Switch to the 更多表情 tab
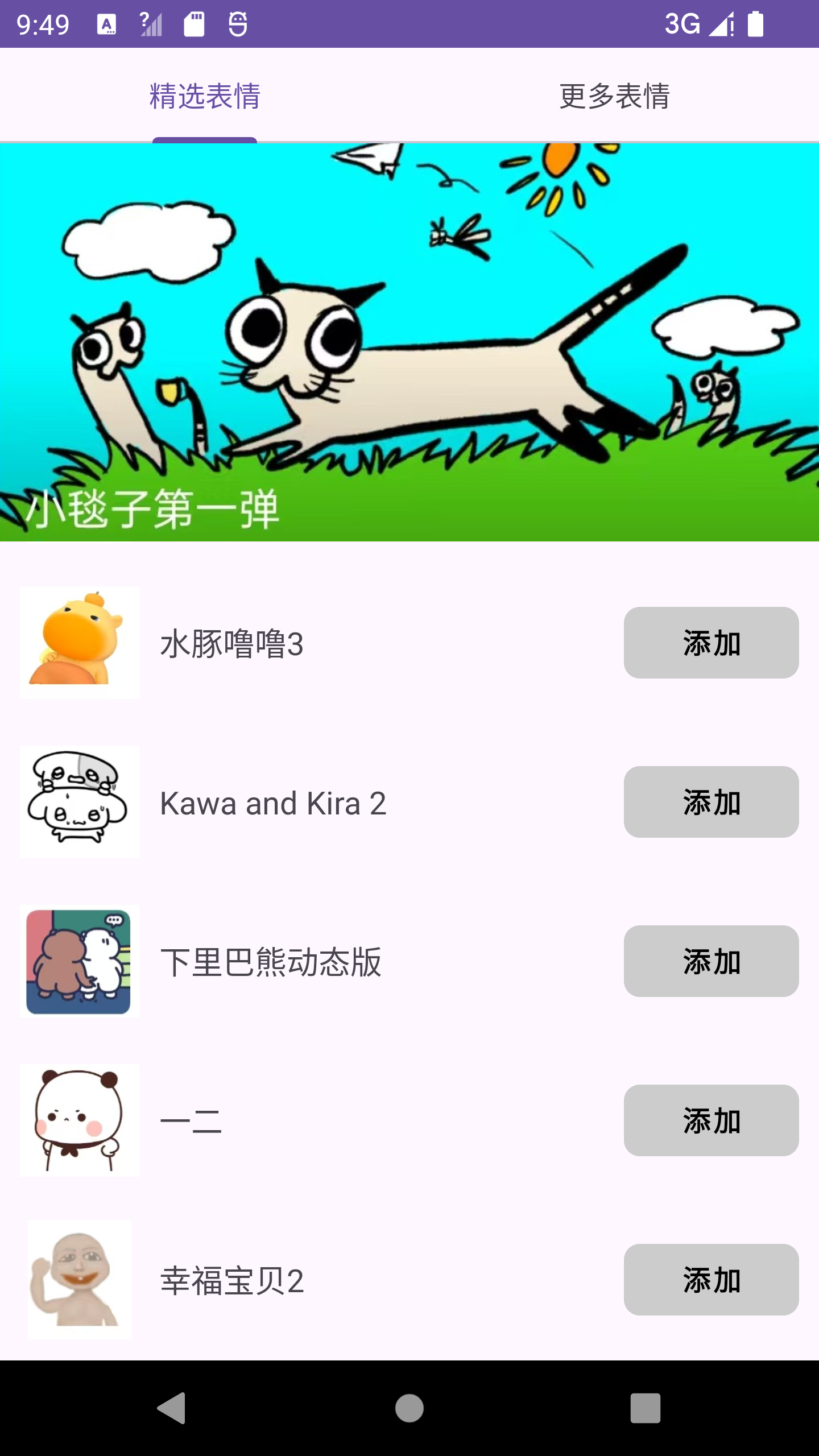 click(614, 97)
